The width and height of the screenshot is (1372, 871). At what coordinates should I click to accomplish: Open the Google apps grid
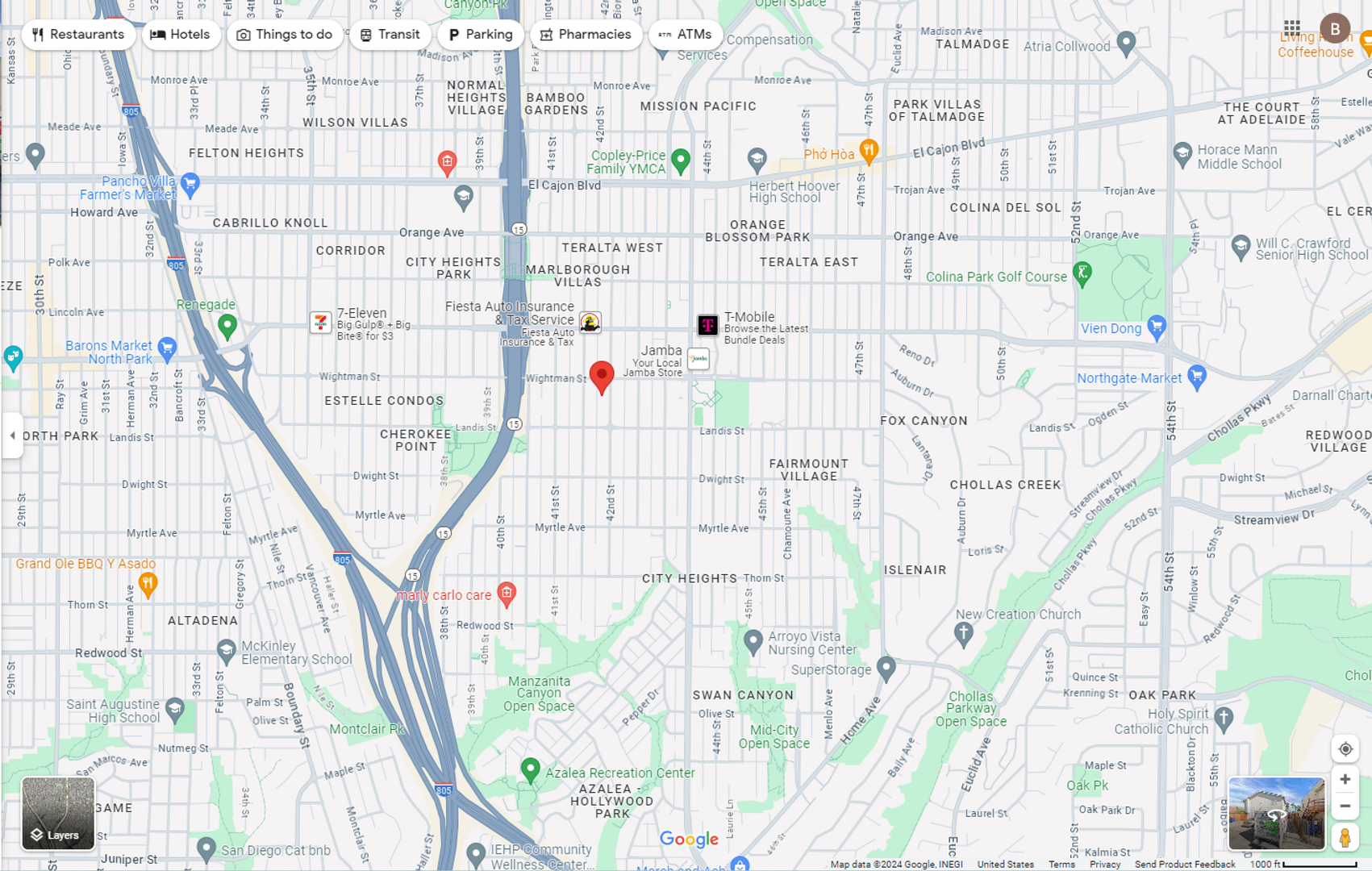tap(1291, 28)
